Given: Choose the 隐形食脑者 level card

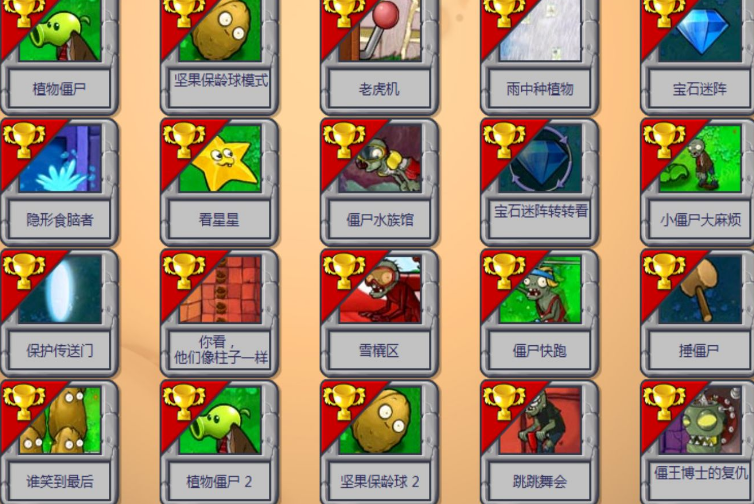Looking at the screenshot, I should pos(60,180).
